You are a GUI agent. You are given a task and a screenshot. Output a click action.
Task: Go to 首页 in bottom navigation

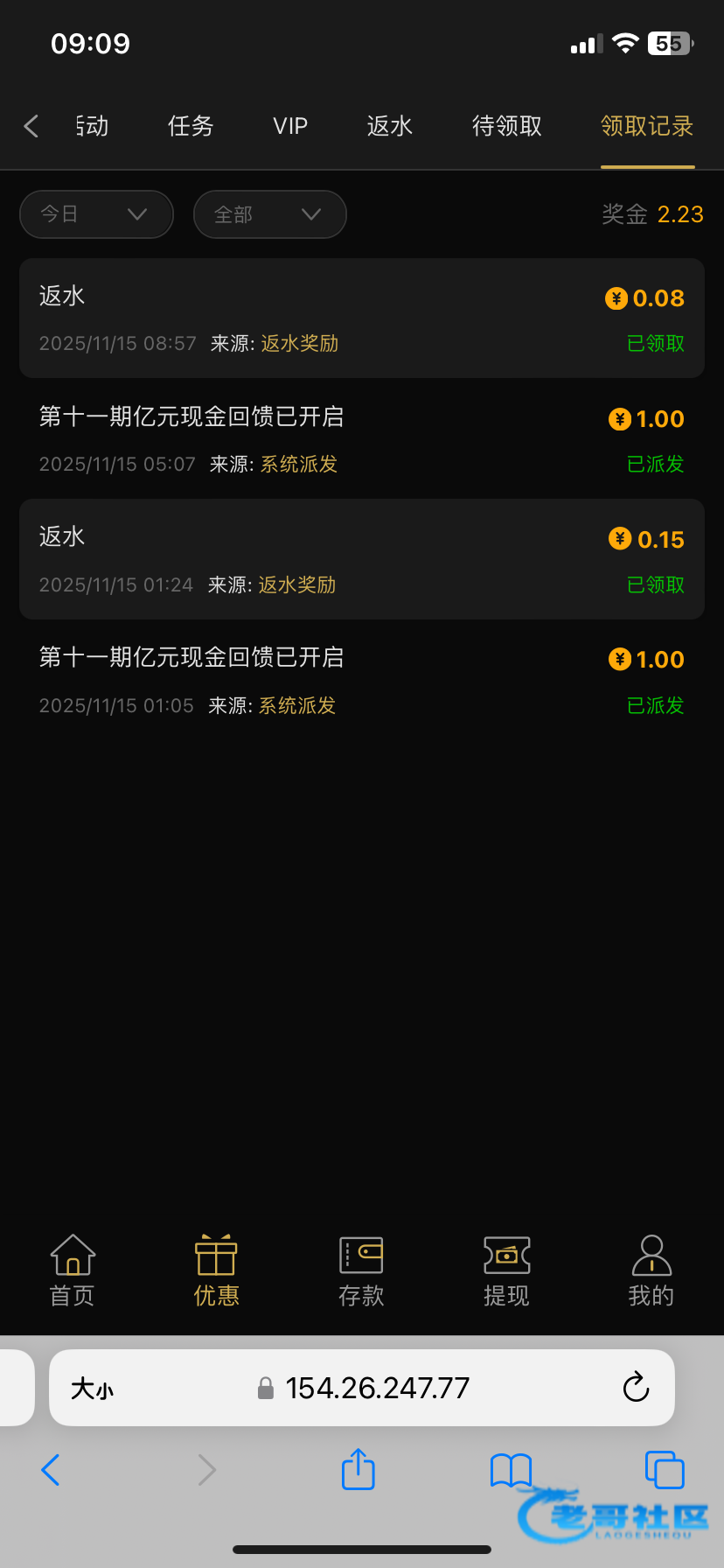click(x=73, y=1270)
